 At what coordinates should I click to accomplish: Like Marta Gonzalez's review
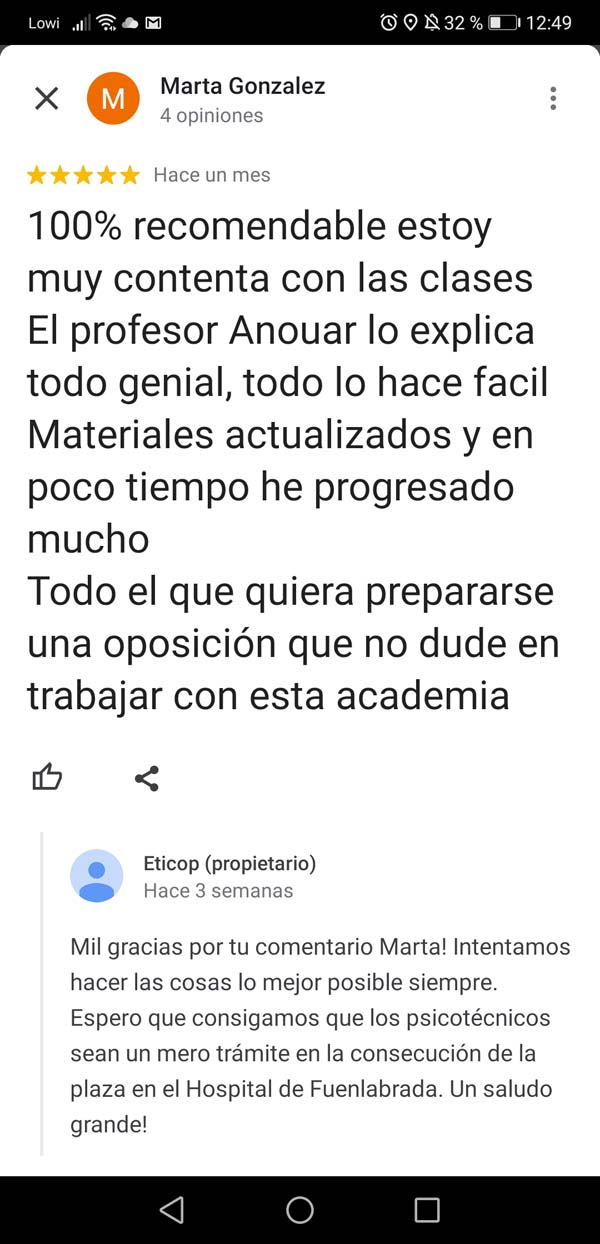[47, 777]
